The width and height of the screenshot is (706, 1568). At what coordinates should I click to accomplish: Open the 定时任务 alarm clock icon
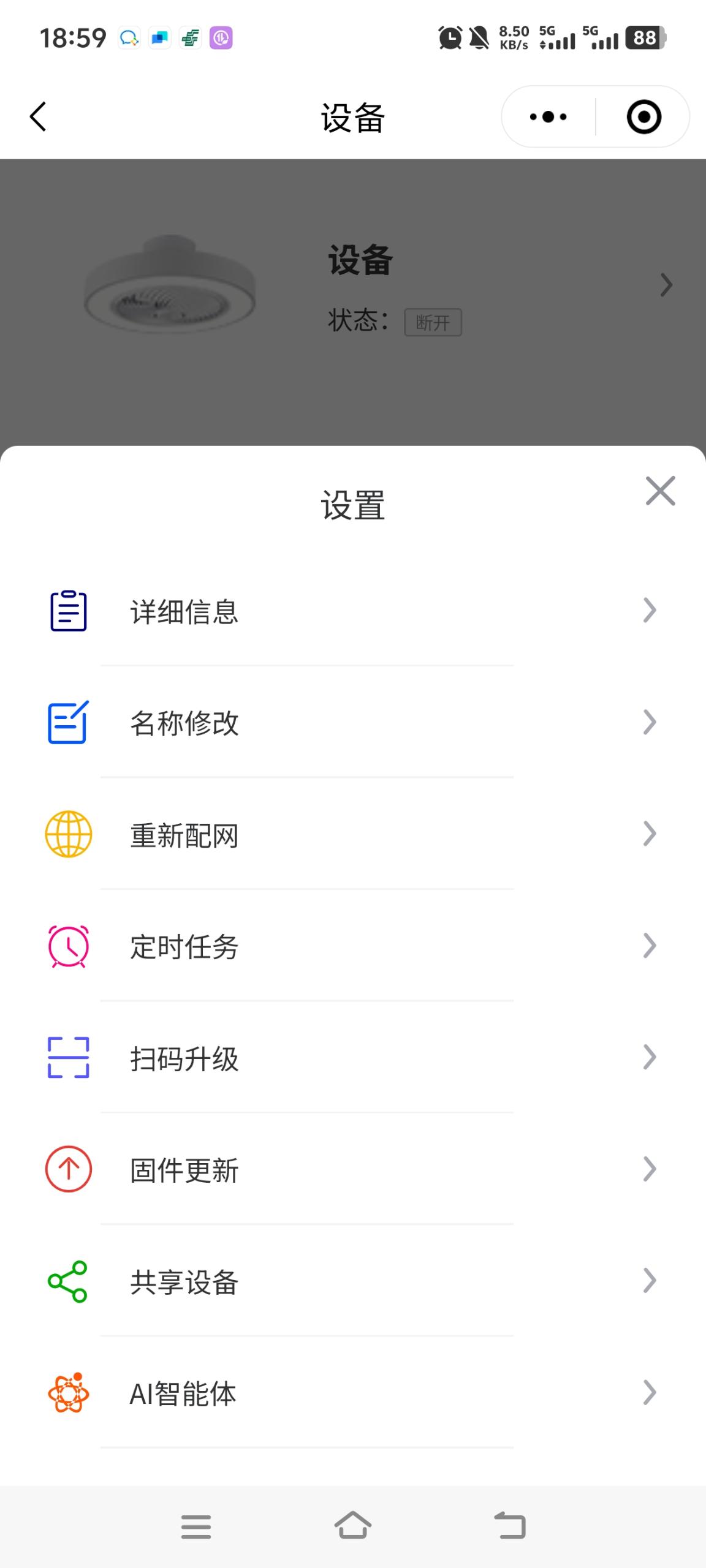coord(67,946)
